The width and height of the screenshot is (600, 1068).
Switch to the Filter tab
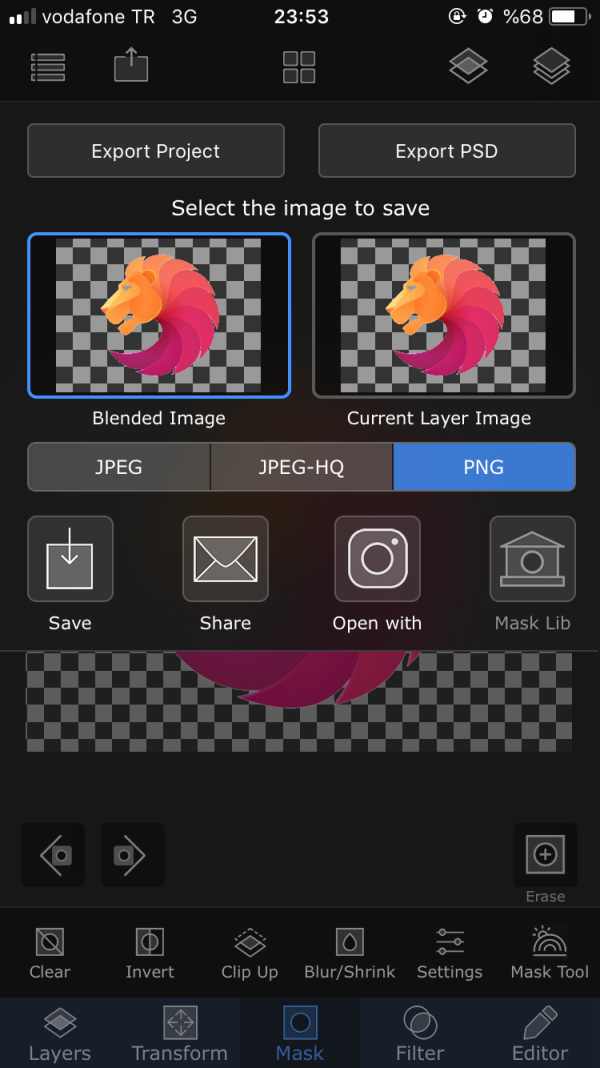point(420,1035)
